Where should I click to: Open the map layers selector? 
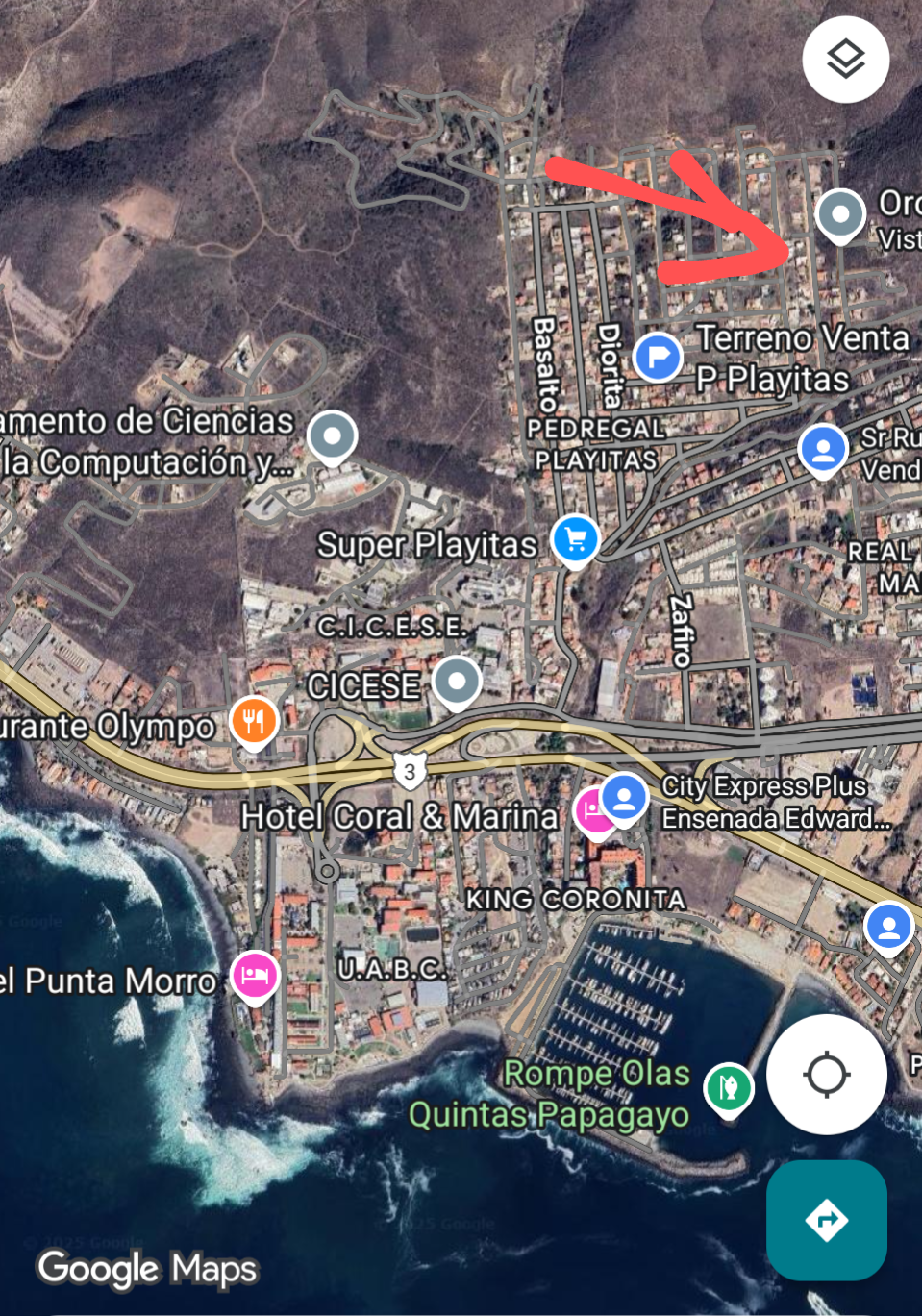[x=845, y=60]
